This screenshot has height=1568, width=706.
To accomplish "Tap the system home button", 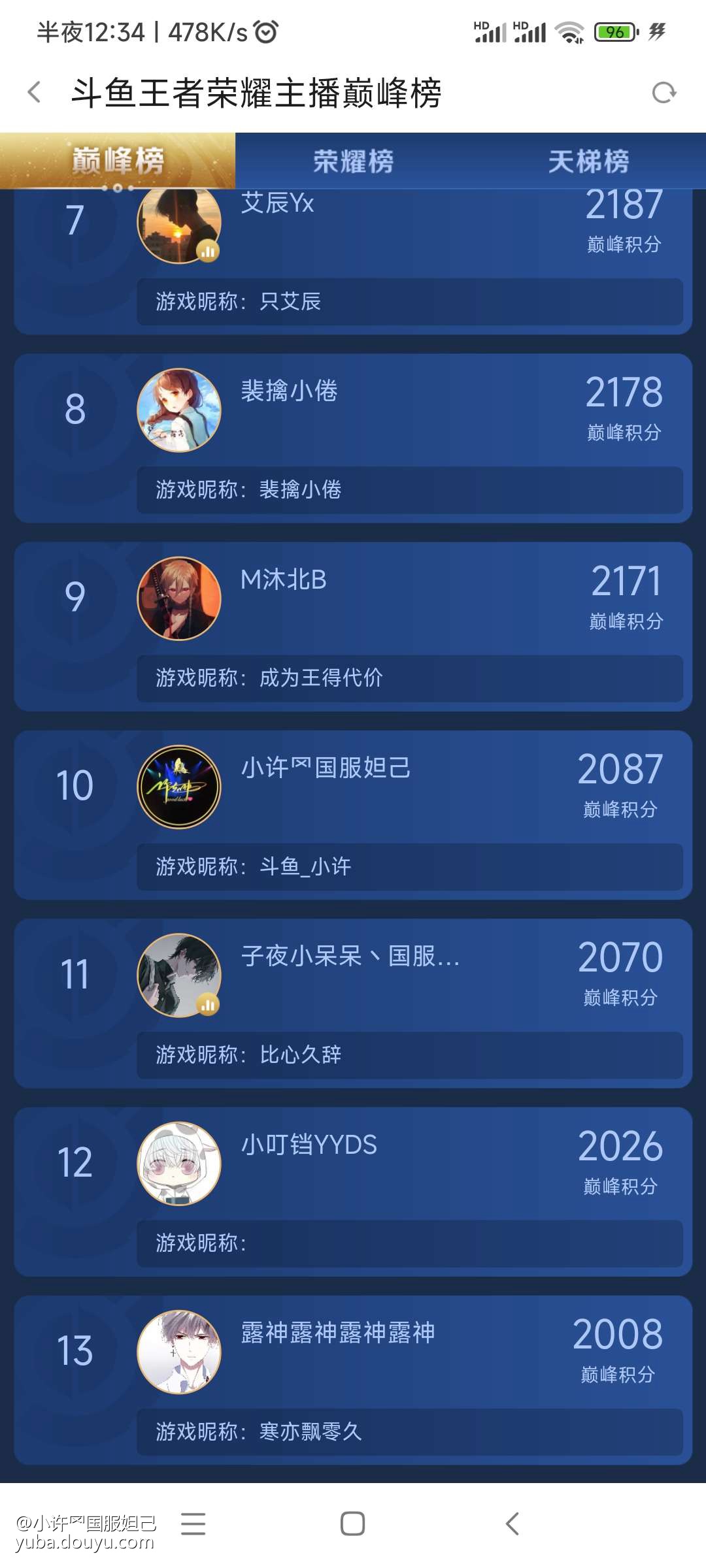I will point(352,1524).
